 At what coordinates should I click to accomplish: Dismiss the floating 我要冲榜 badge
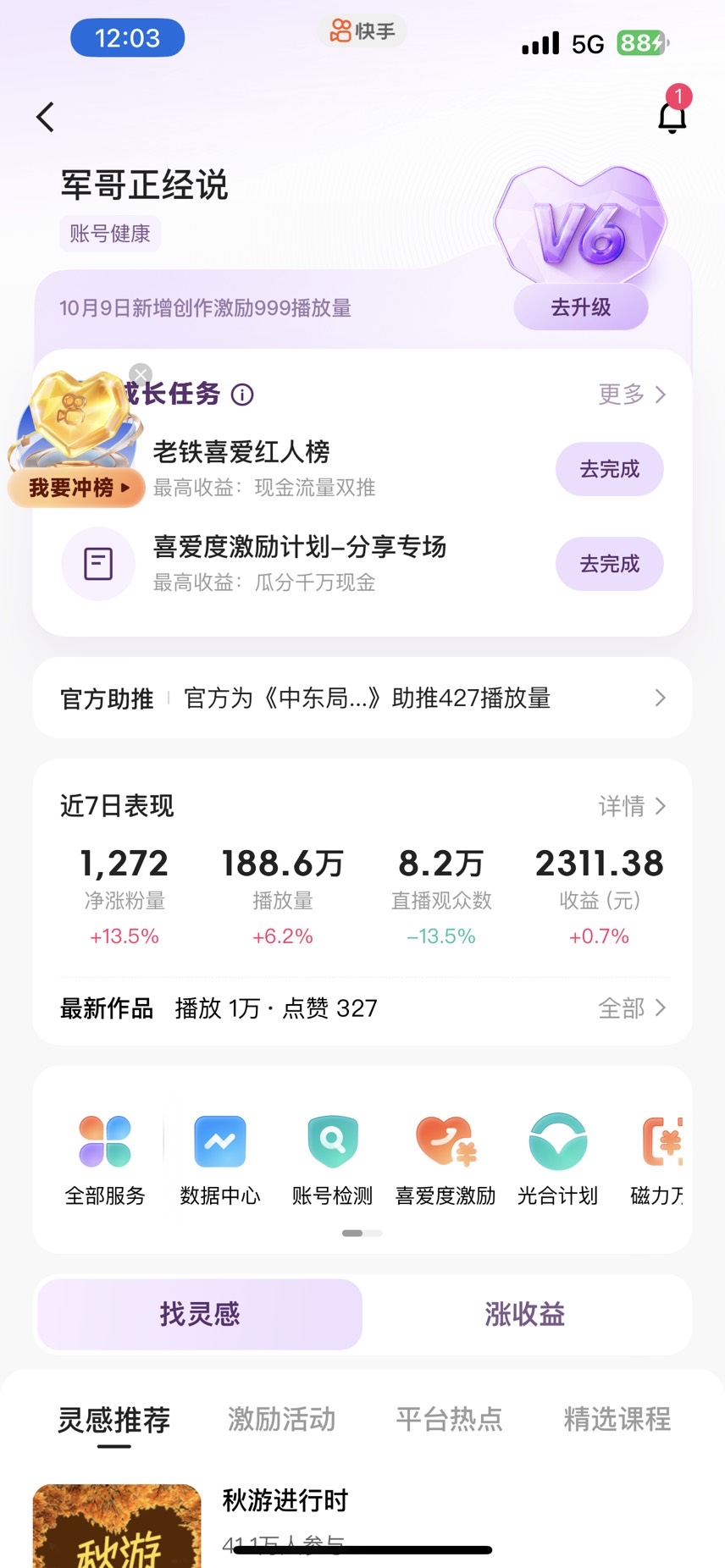click(141, 374)
